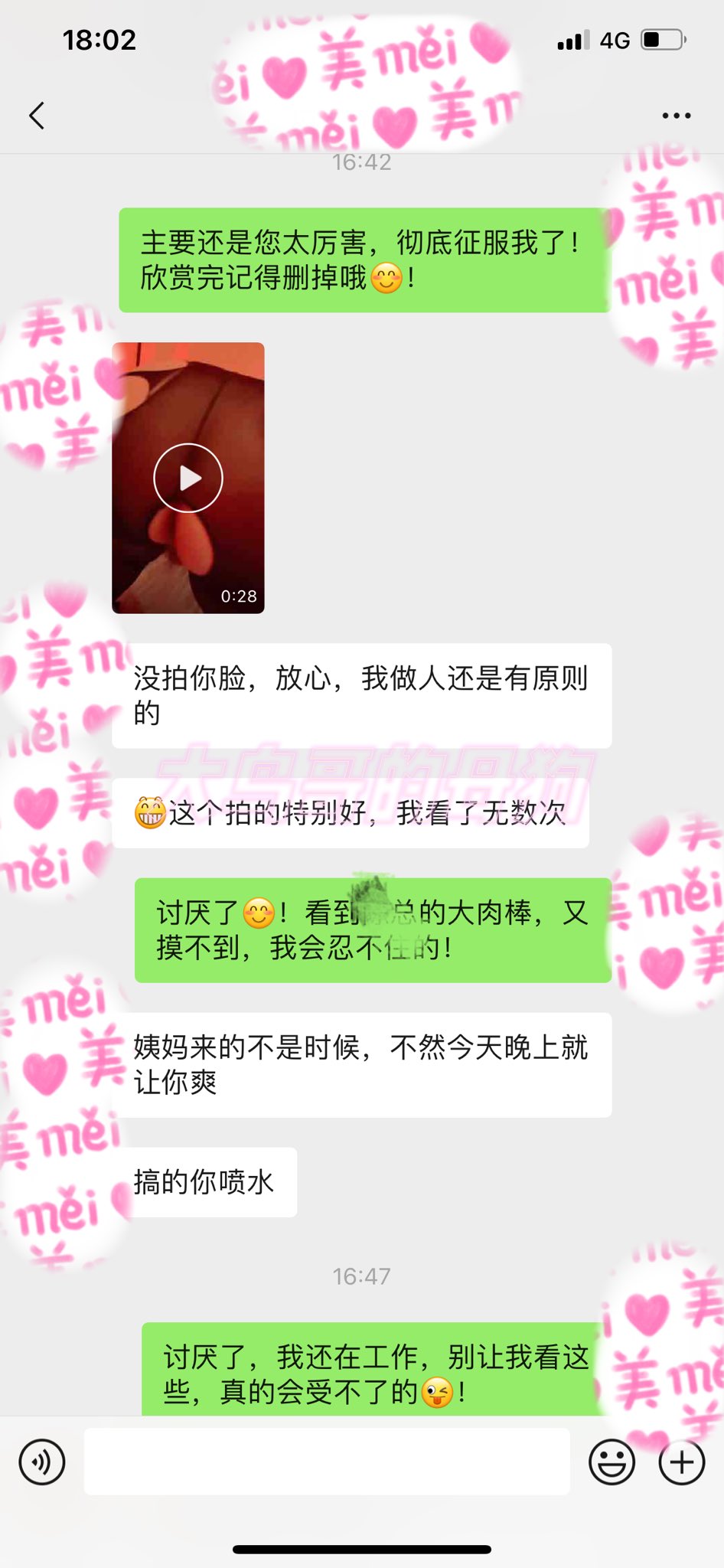Open the plus attachments menu
Viewport: 724px width, 1568px height.
pos(682,1462)
